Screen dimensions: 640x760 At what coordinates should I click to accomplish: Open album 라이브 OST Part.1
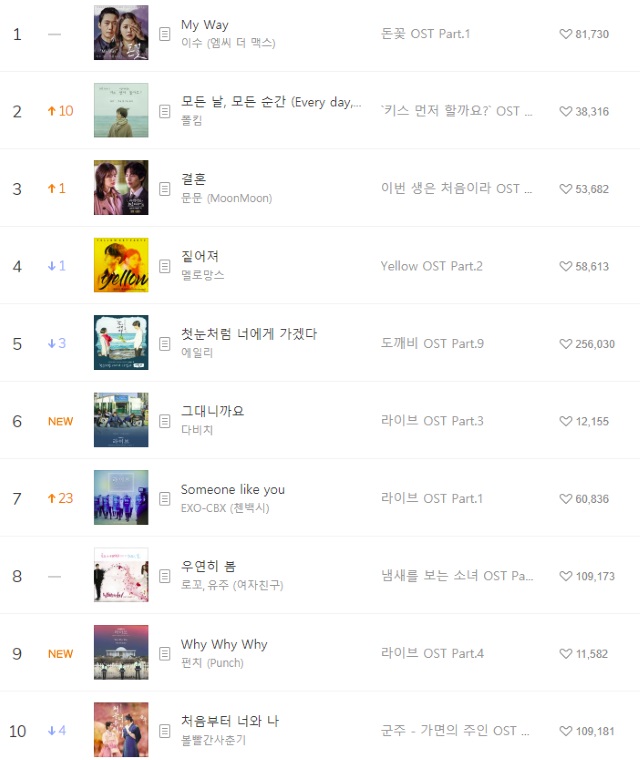432,498
